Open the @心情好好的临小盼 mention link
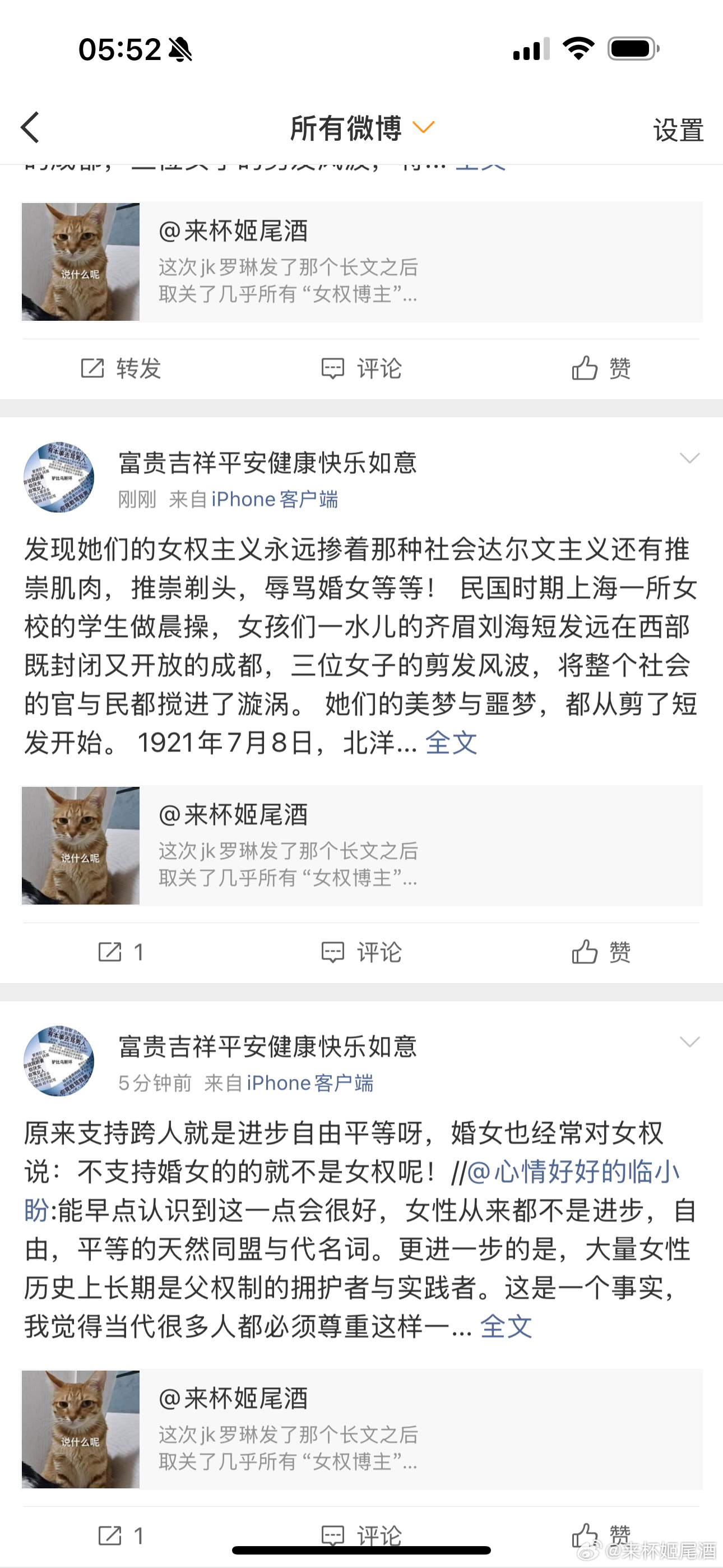This screenshot has width=723, height=1568. [x=572, y=1172]
